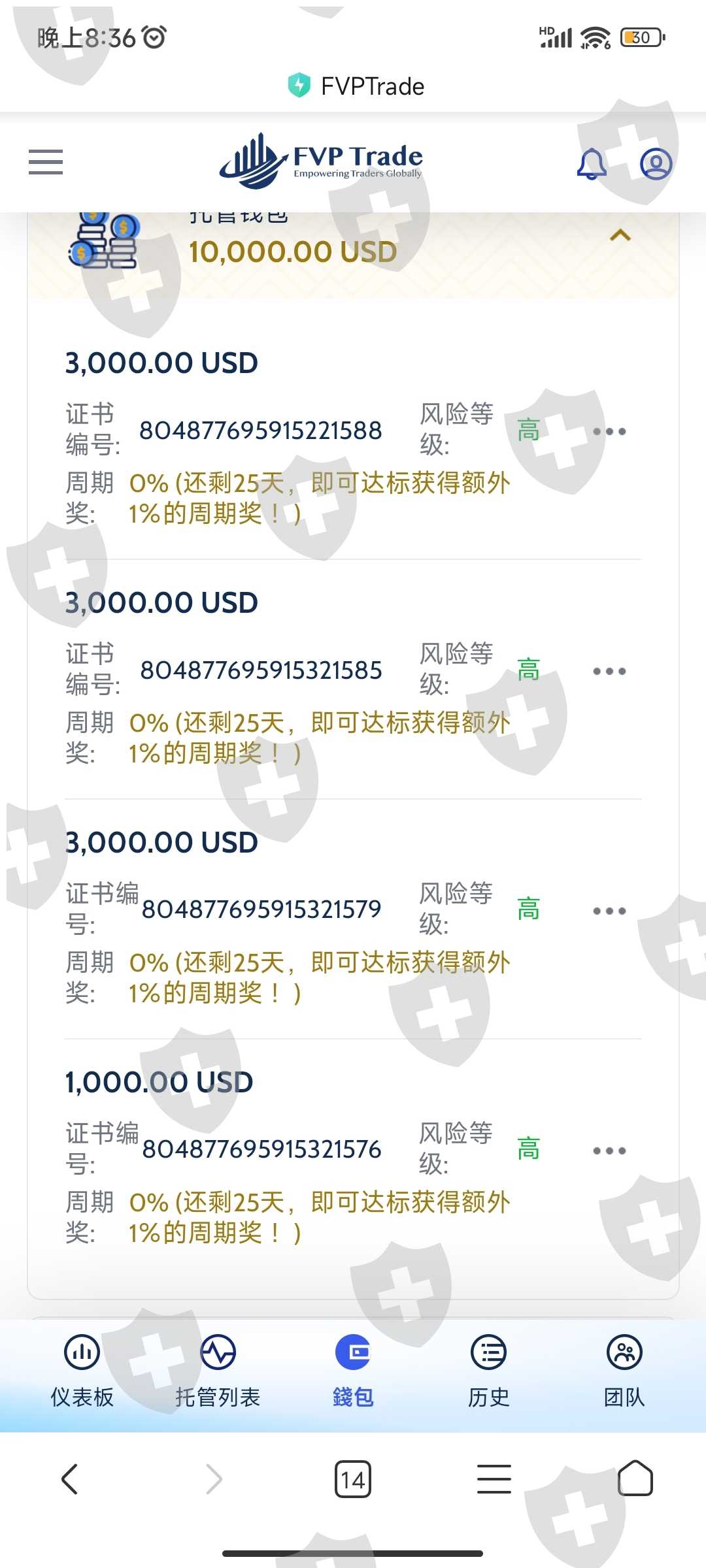Go to the browser home page
Viewport: 706px width, 1568px height.
tap(635, 1478)
